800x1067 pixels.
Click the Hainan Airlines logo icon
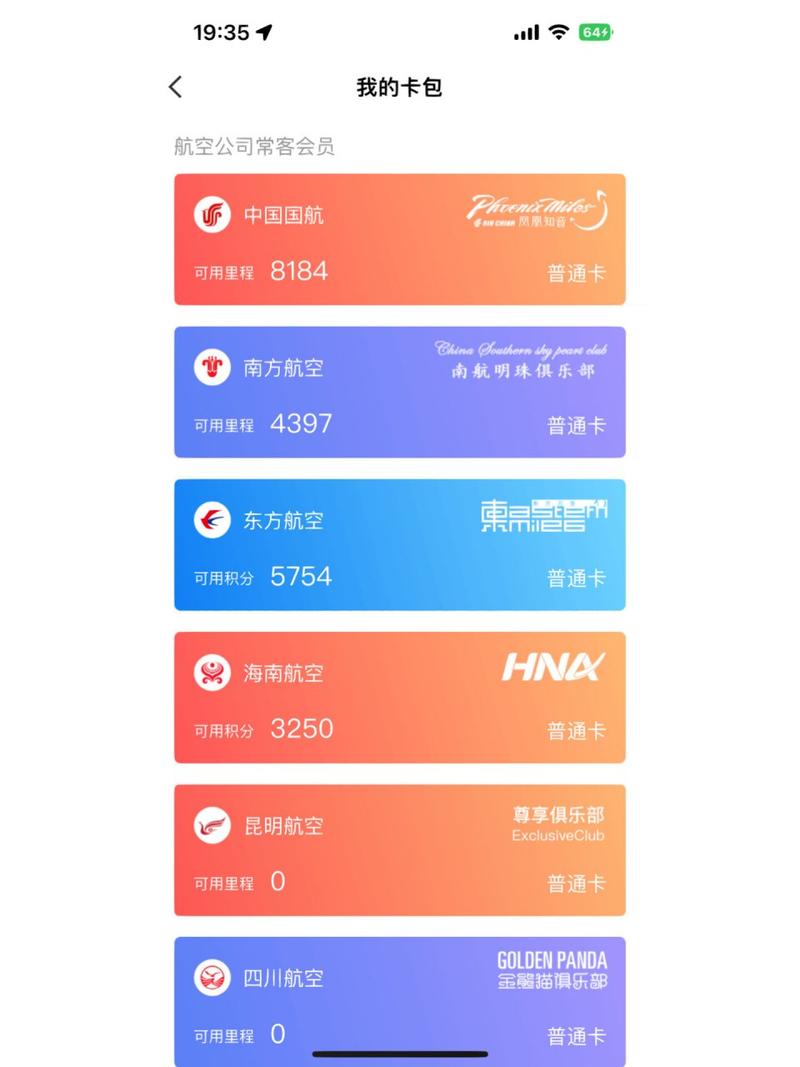click(x=211, y=672)
